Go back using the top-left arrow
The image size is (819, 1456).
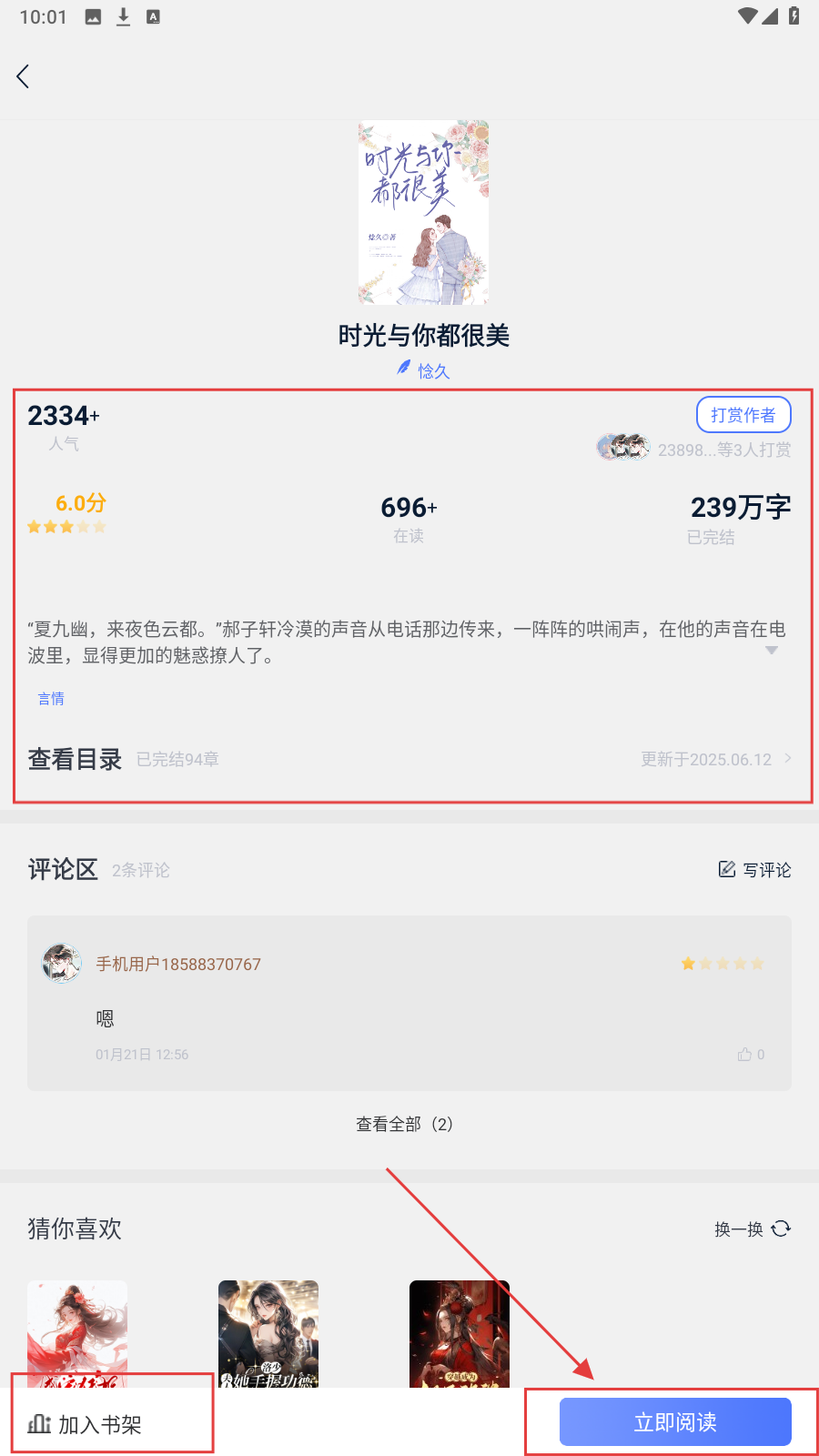(24, 76)
